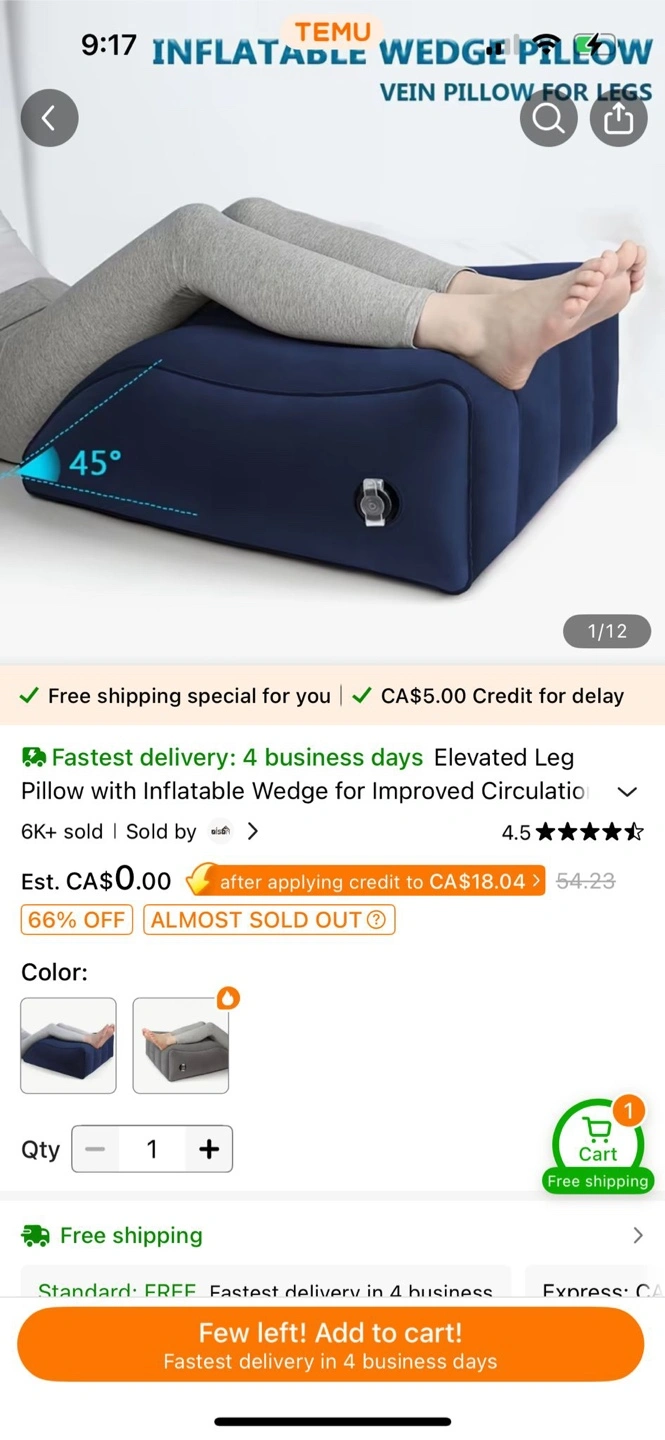This screenshot has width=665, height=1440.
Task: Tap the Qty number field
Action: [x=152, y=1149]
